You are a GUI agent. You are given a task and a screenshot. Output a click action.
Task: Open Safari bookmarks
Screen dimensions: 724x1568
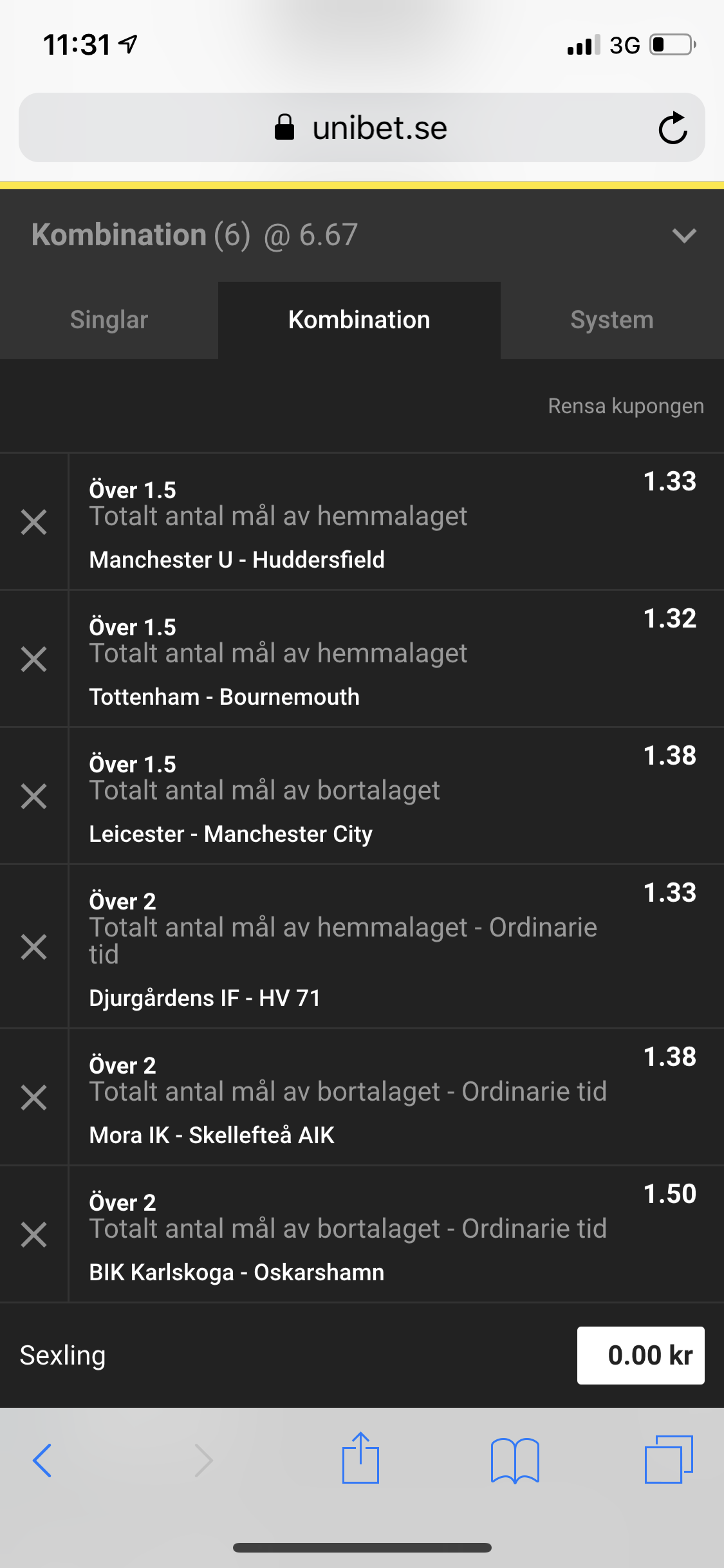tap(515, 1460)
